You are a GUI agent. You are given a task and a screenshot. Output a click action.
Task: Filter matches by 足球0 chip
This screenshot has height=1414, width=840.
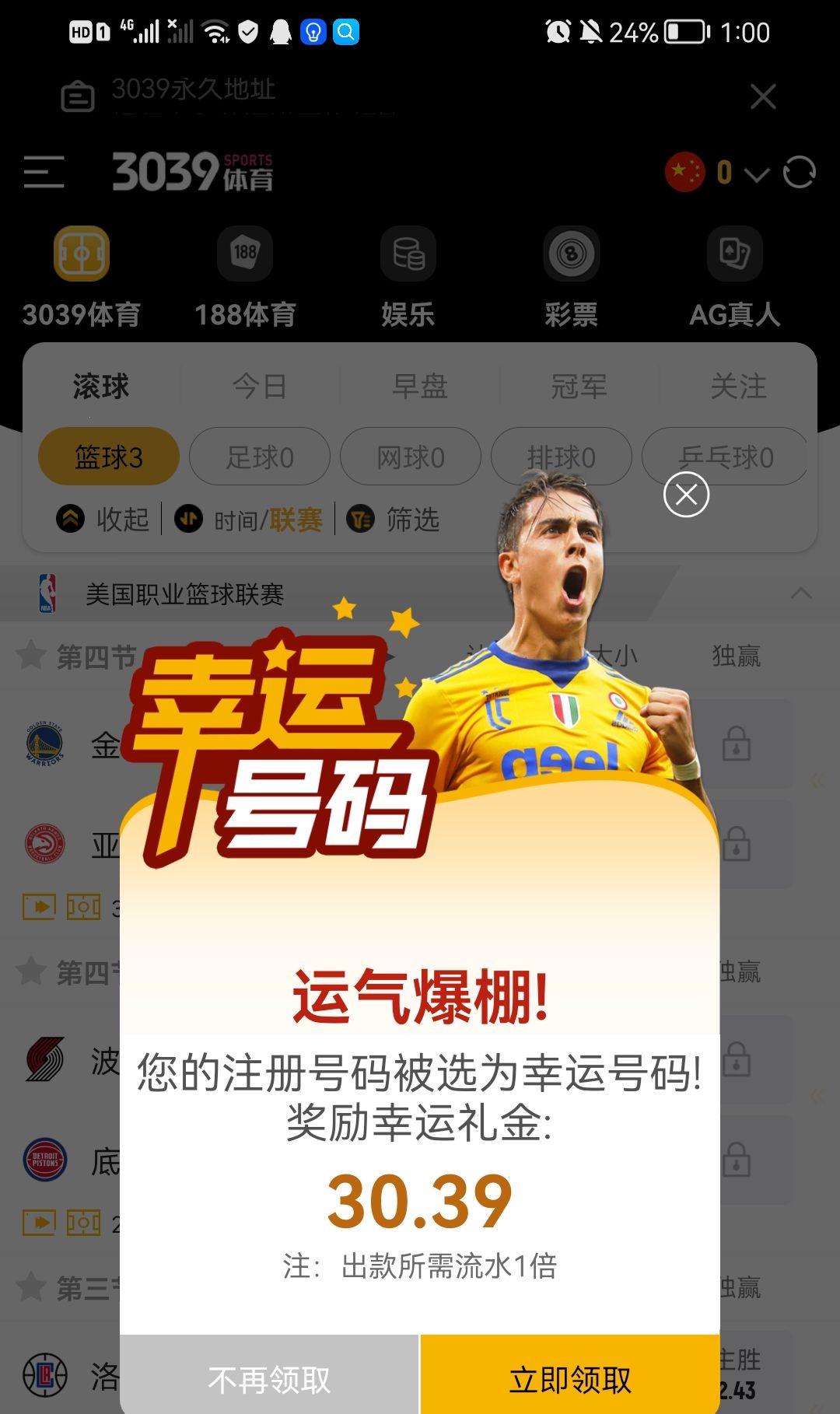260,457
